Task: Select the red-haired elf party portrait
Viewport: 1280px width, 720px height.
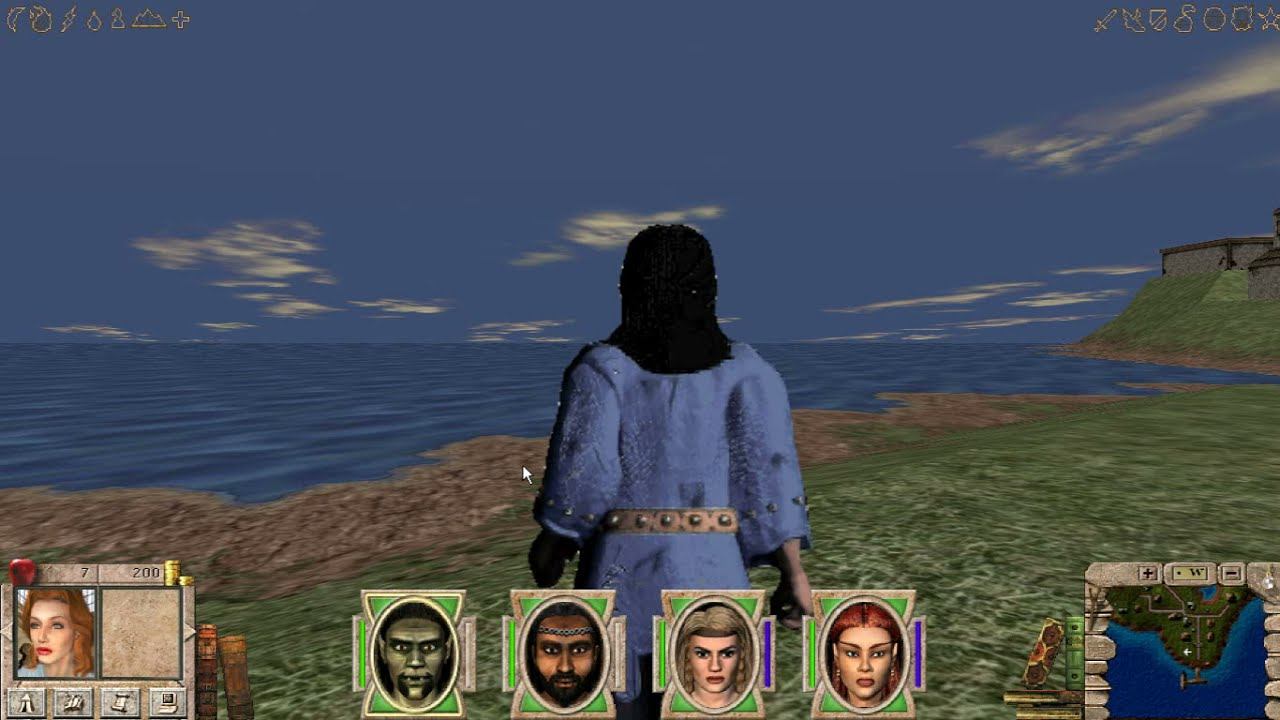Action: 862,652
